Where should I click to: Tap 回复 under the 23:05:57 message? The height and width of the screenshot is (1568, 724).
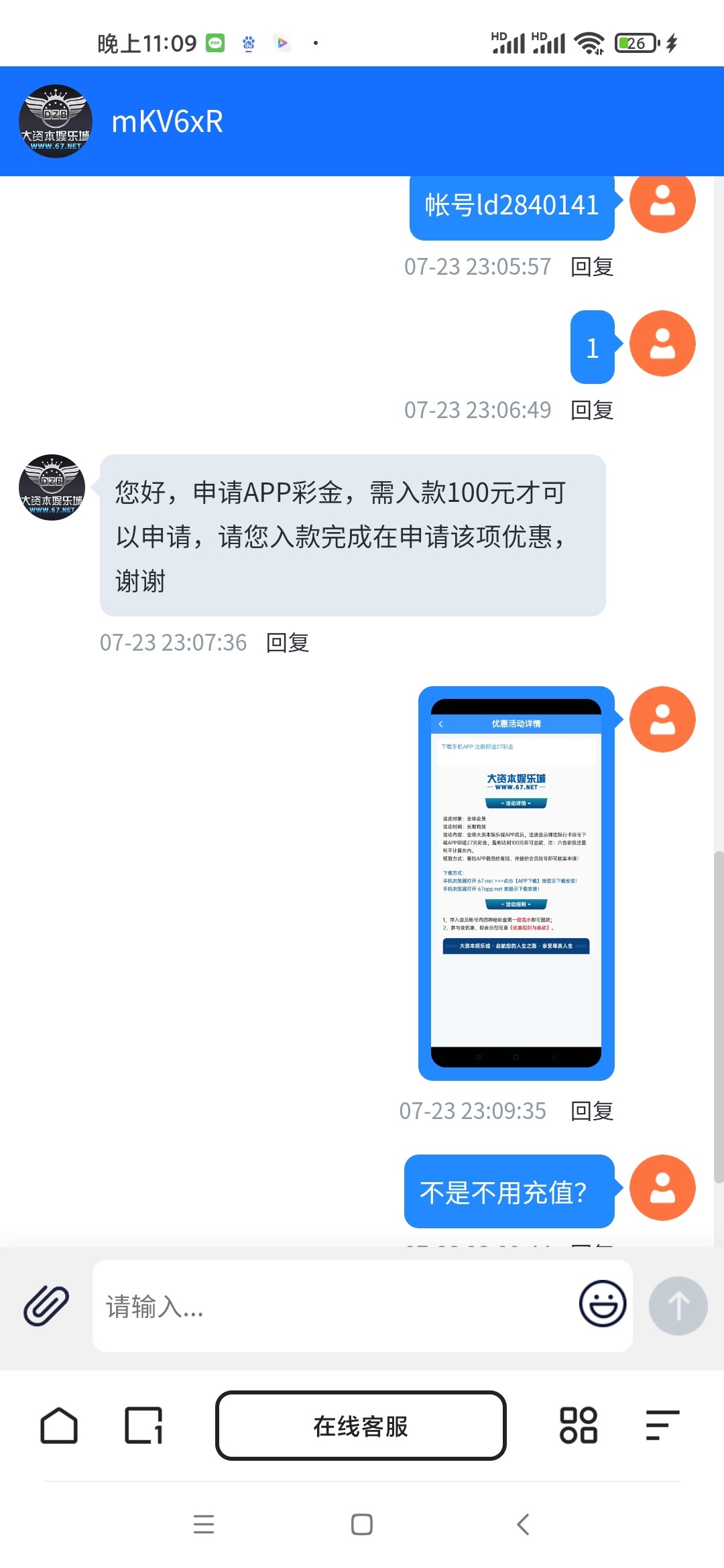592,267
